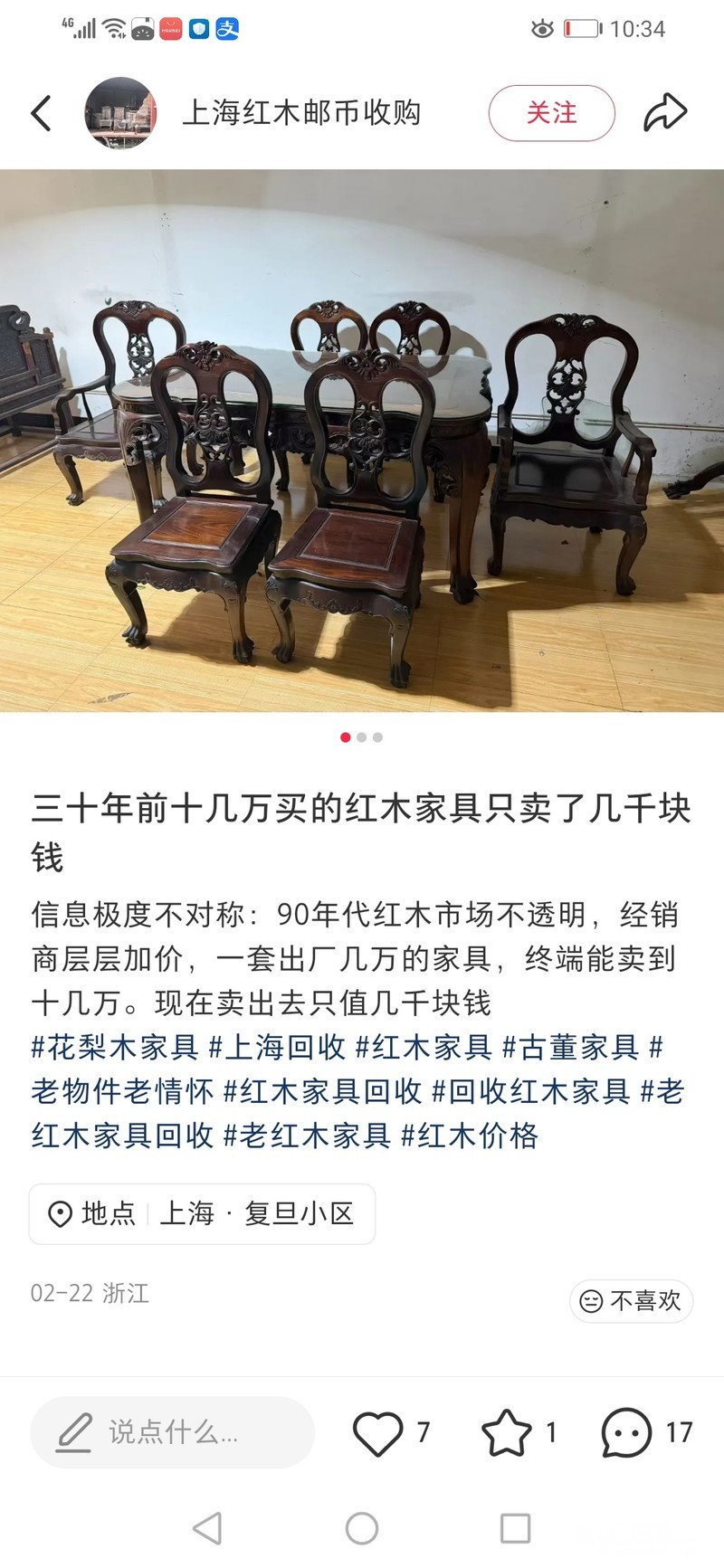The height and width of the screenshot is (1568, 724).
Task: Open hashtag #红木价格
Action: point(470,1136)
